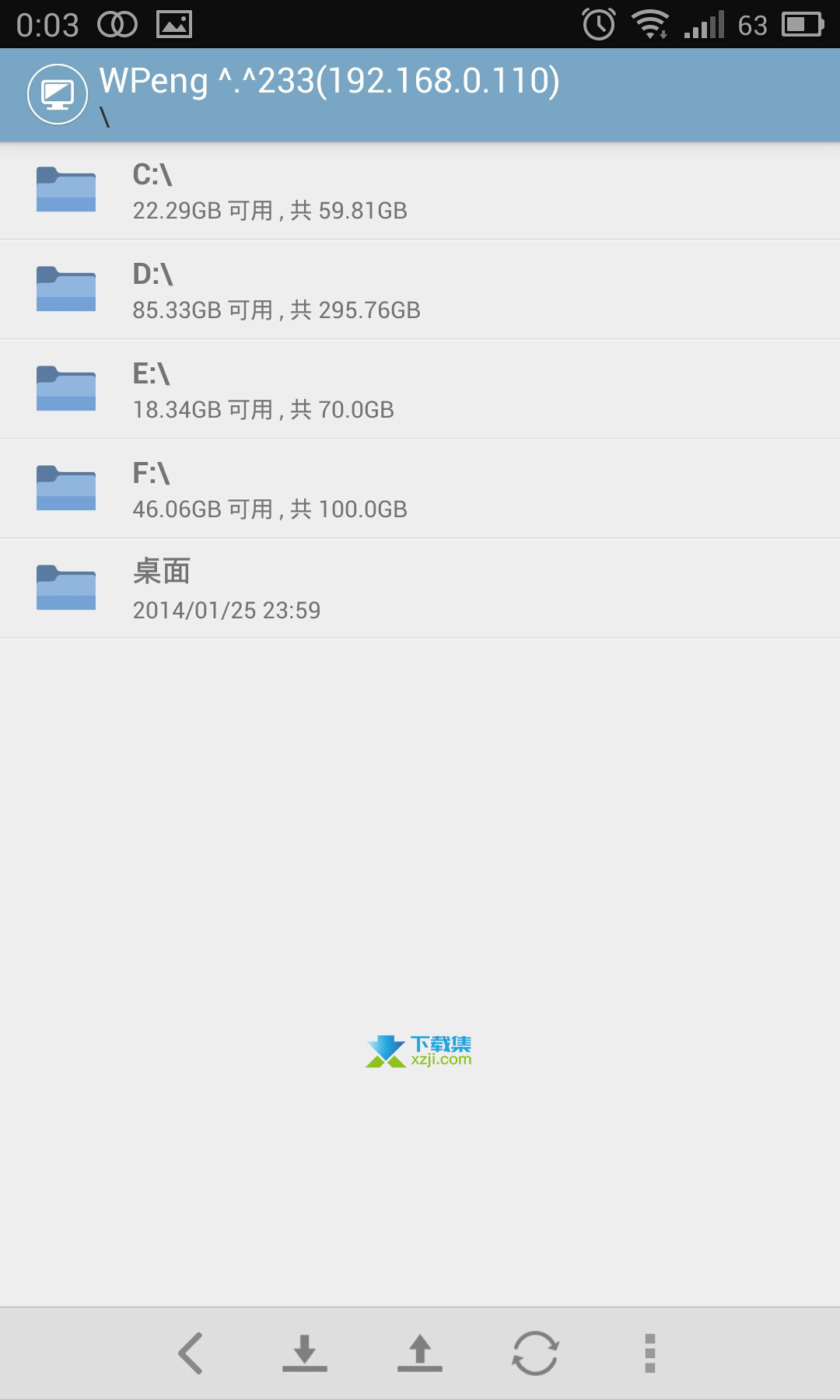Viewport: 840px width, 1400px height.
Task: Open the C:\ drive folder
Action: [x=420, y=191]
